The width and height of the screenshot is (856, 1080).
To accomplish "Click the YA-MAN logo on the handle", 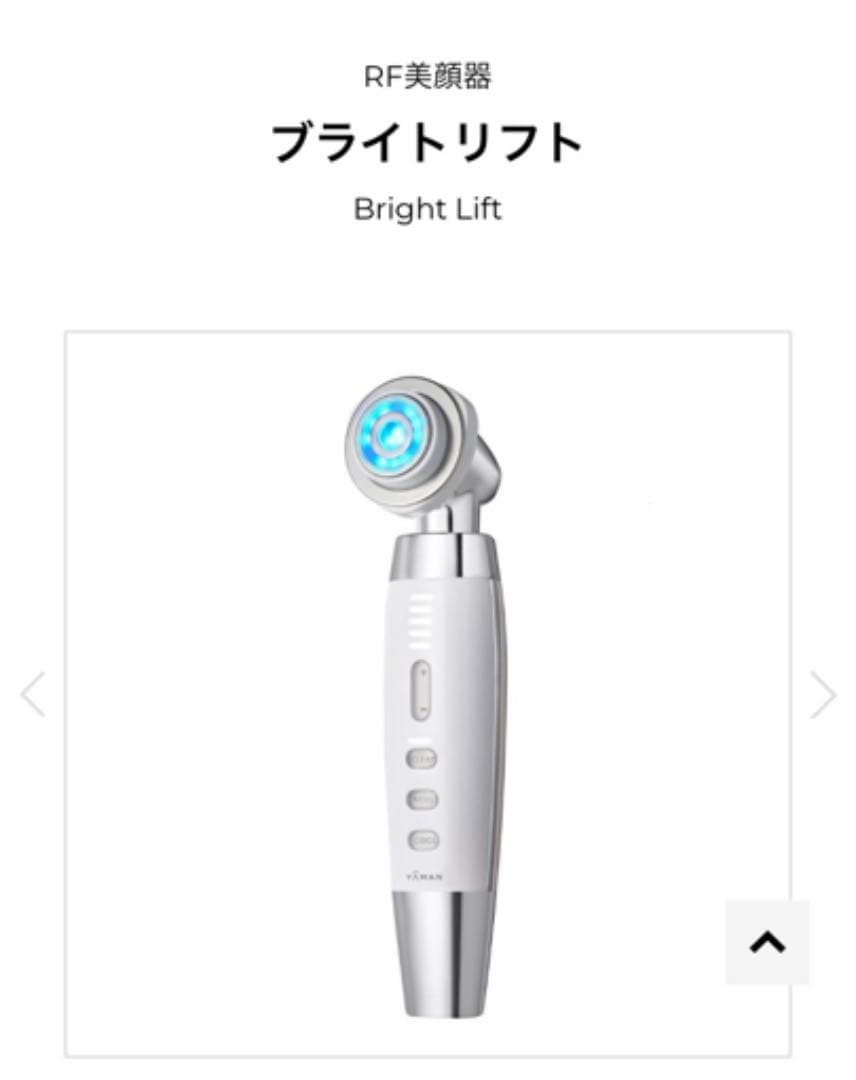I will (x=423, y=875).
